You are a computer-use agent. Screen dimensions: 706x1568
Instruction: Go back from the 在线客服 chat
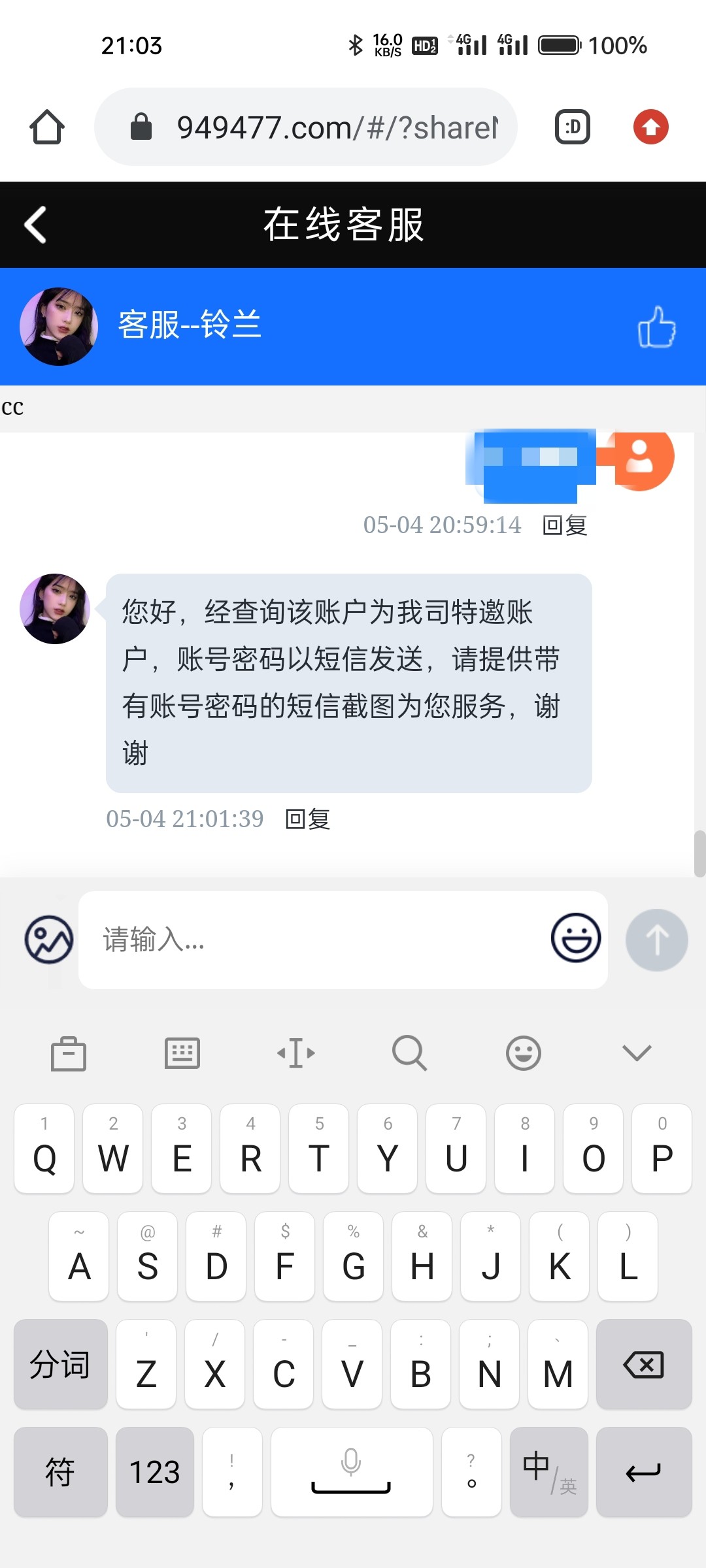[36, 225]
